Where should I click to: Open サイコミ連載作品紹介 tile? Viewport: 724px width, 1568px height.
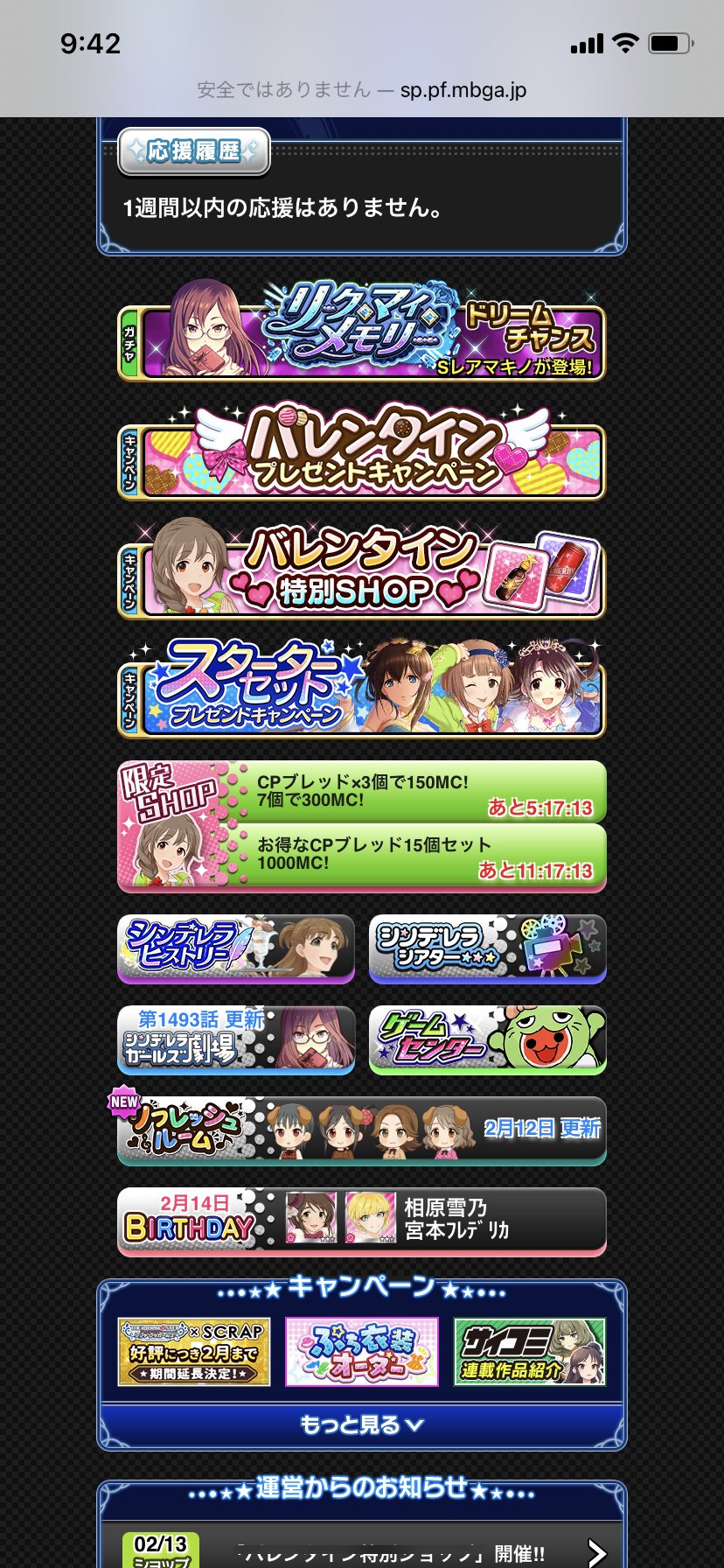pos(529,1352)
